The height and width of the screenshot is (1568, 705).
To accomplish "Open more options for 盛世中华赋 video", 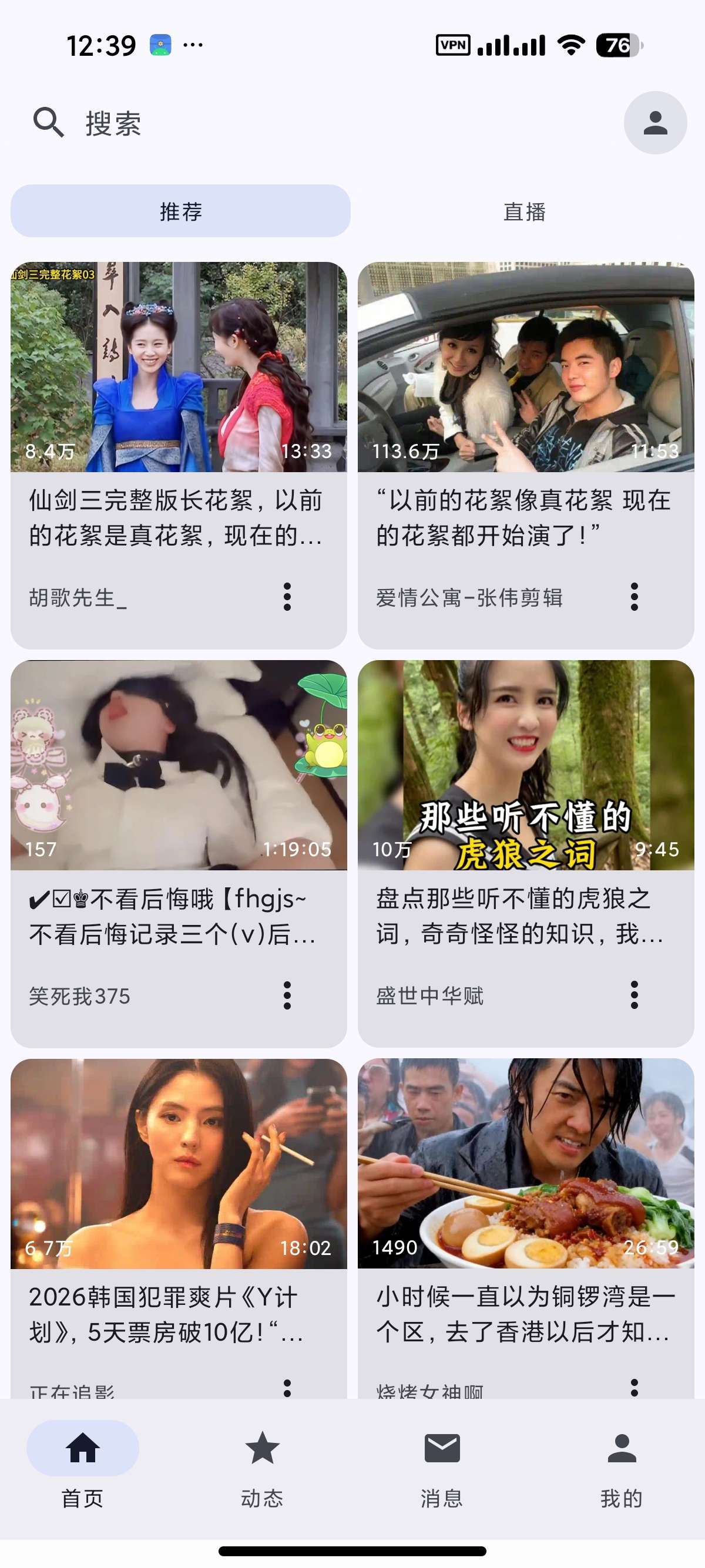I will tap(634, 995).
